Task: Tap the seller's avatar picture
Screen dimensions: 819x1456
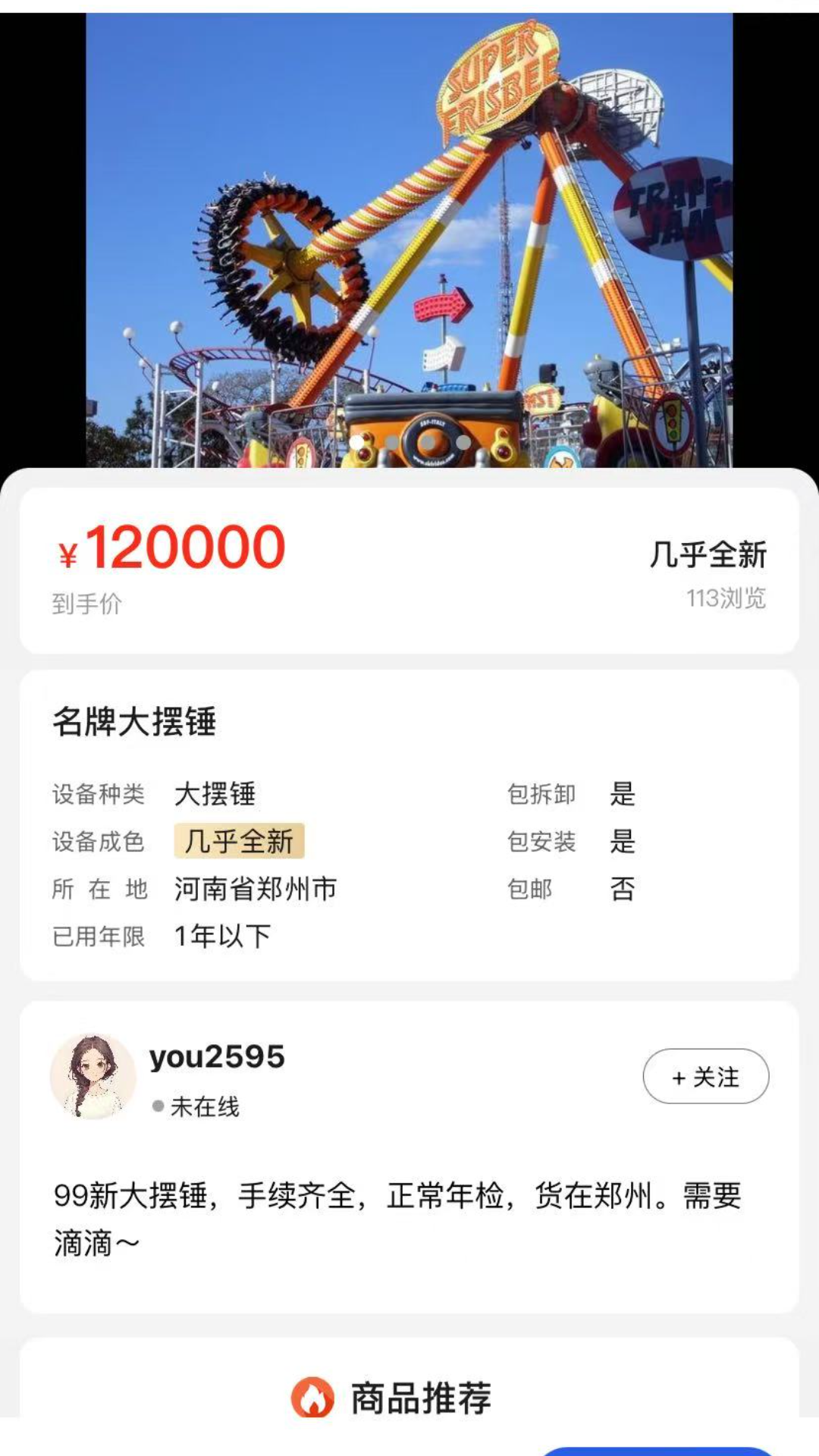Action: [x=94, y=1077]
